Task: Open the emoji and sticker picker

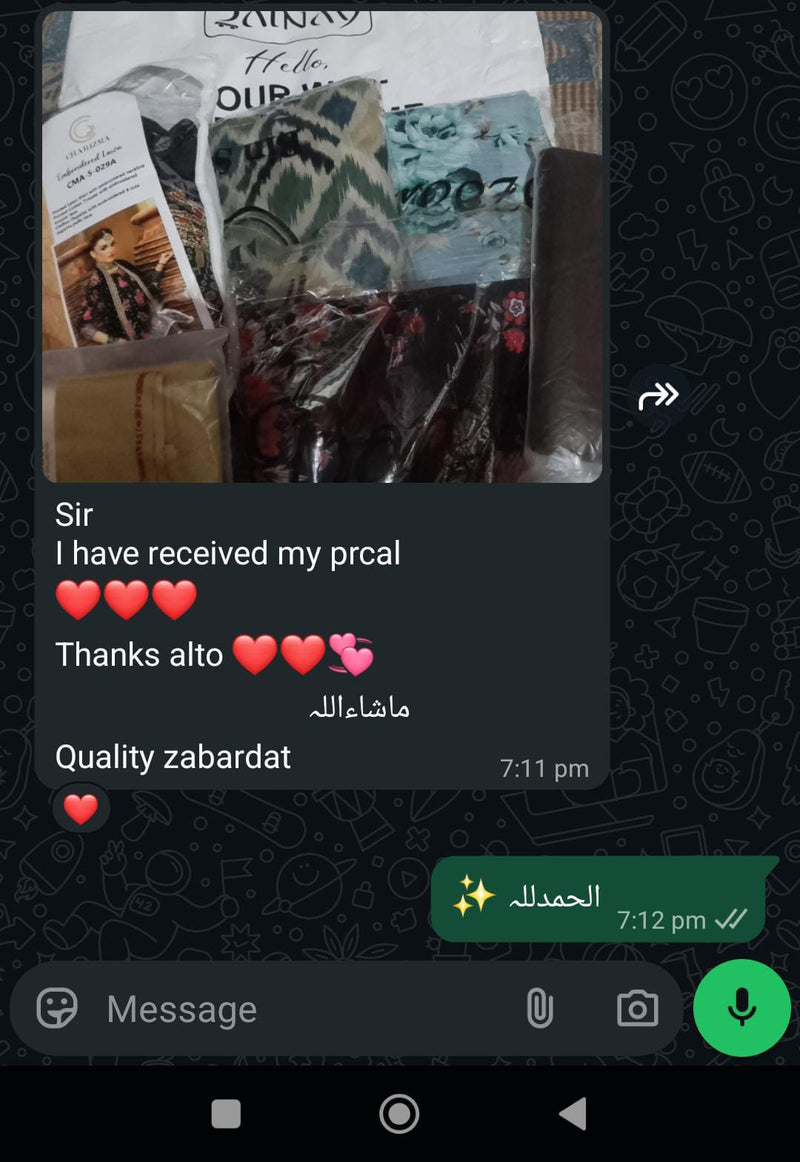Action: (57, 1008)
